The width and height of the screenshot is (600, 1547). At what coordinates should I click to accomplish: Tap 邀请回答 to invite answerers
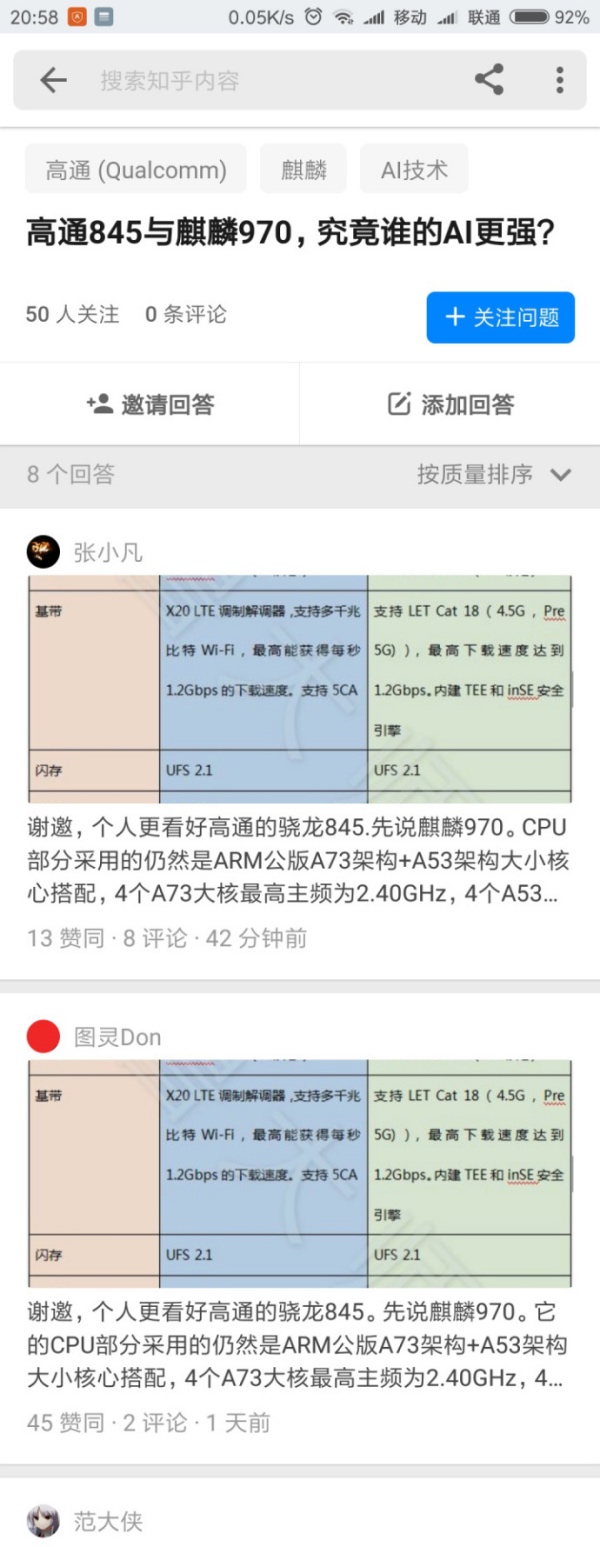tap(150, 404)
